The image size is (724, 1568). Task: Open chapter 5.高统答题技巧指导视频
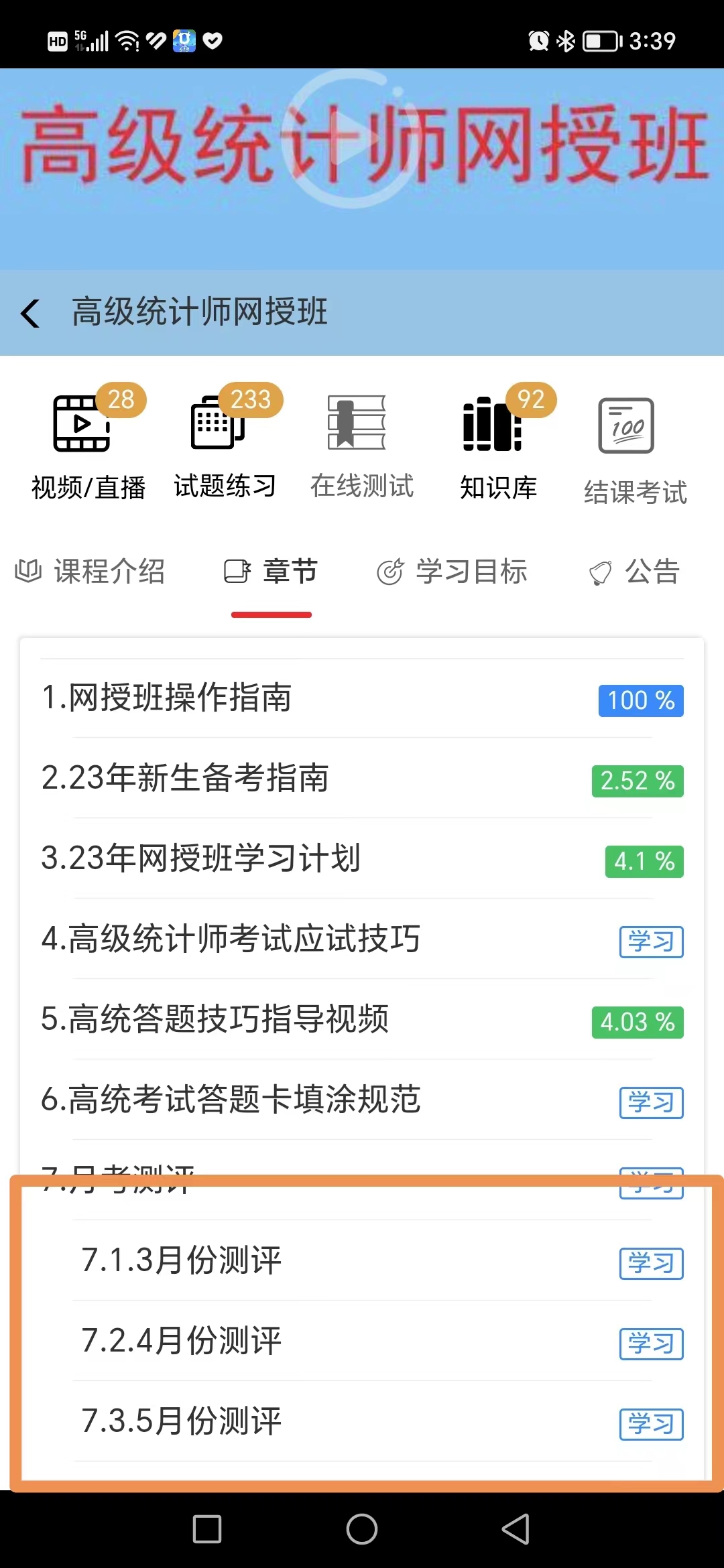coord(215,1019)
